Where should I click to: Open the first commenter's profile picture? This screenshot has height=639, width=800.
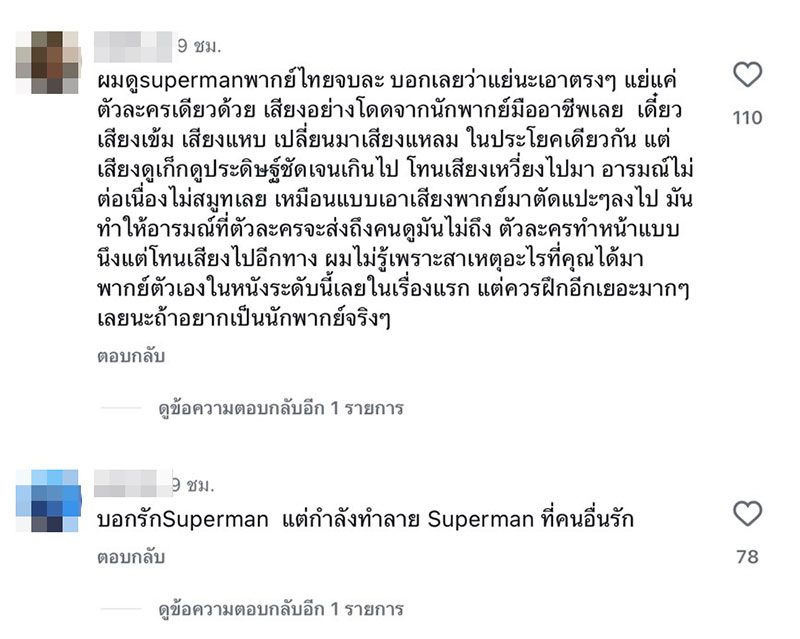[x=49, y=62]
